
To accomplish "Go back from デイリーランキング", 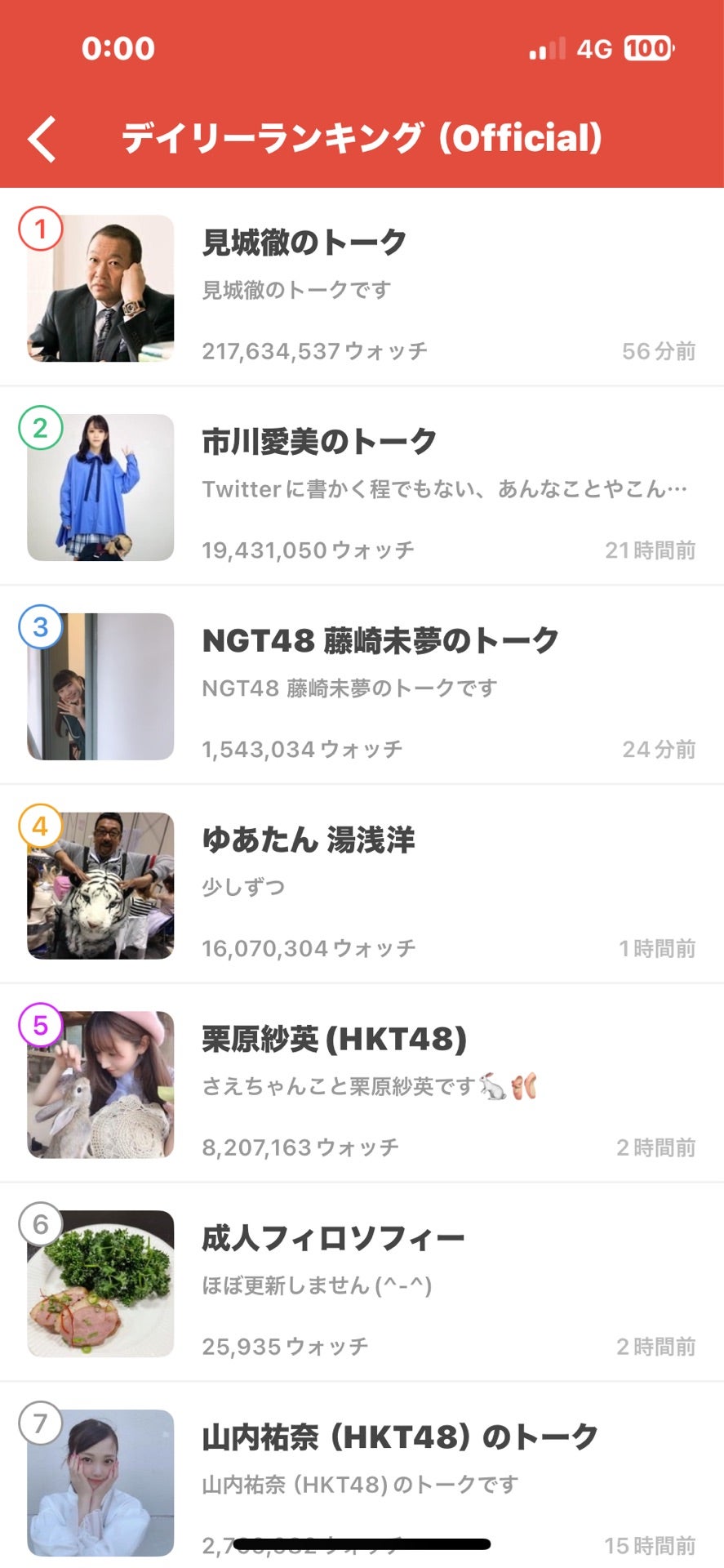I will pyautogui.click(x=42, y=139).
